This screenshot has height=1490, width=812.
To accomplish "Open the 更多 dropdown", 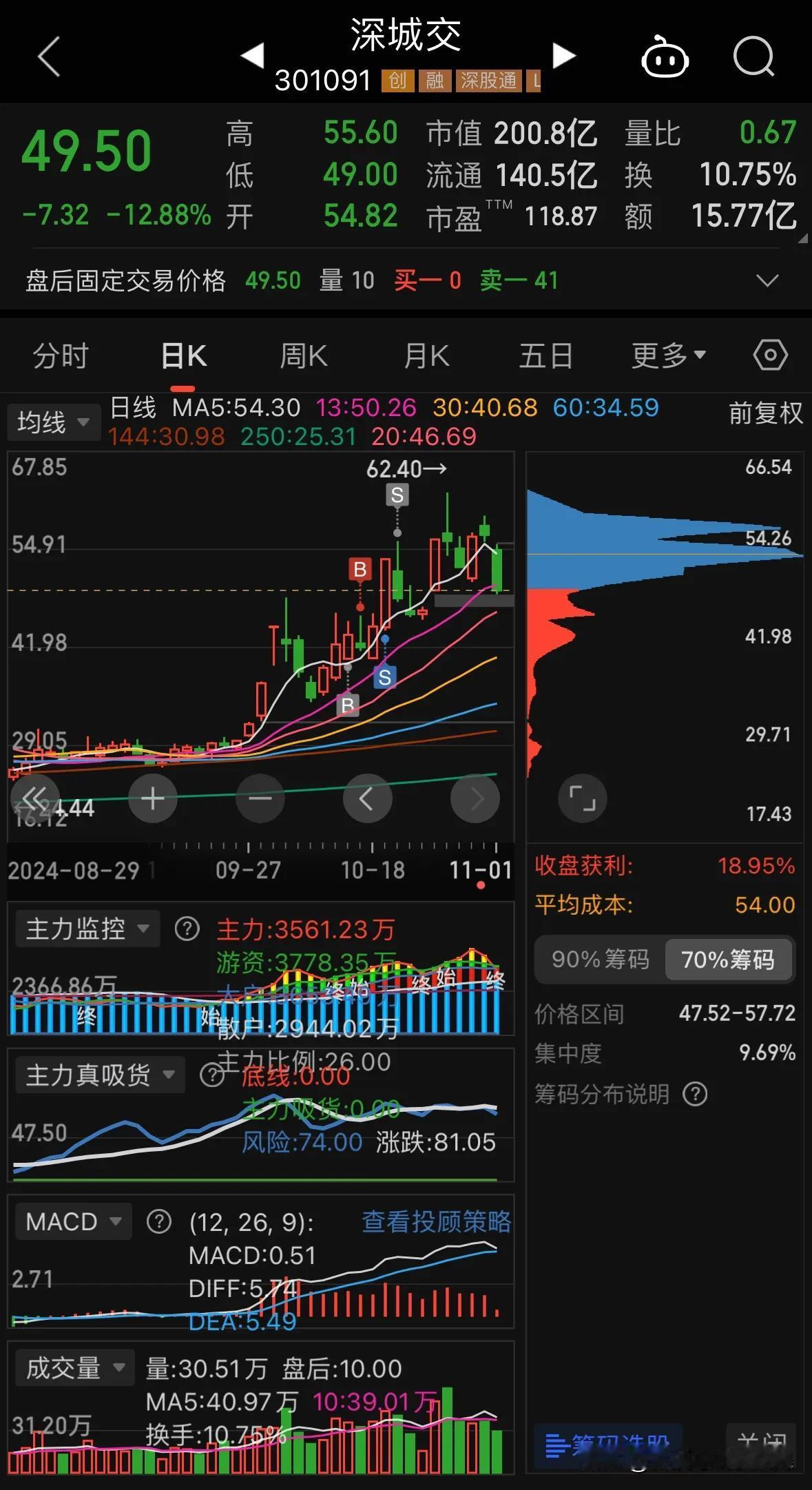I will [x=669, y=356].
